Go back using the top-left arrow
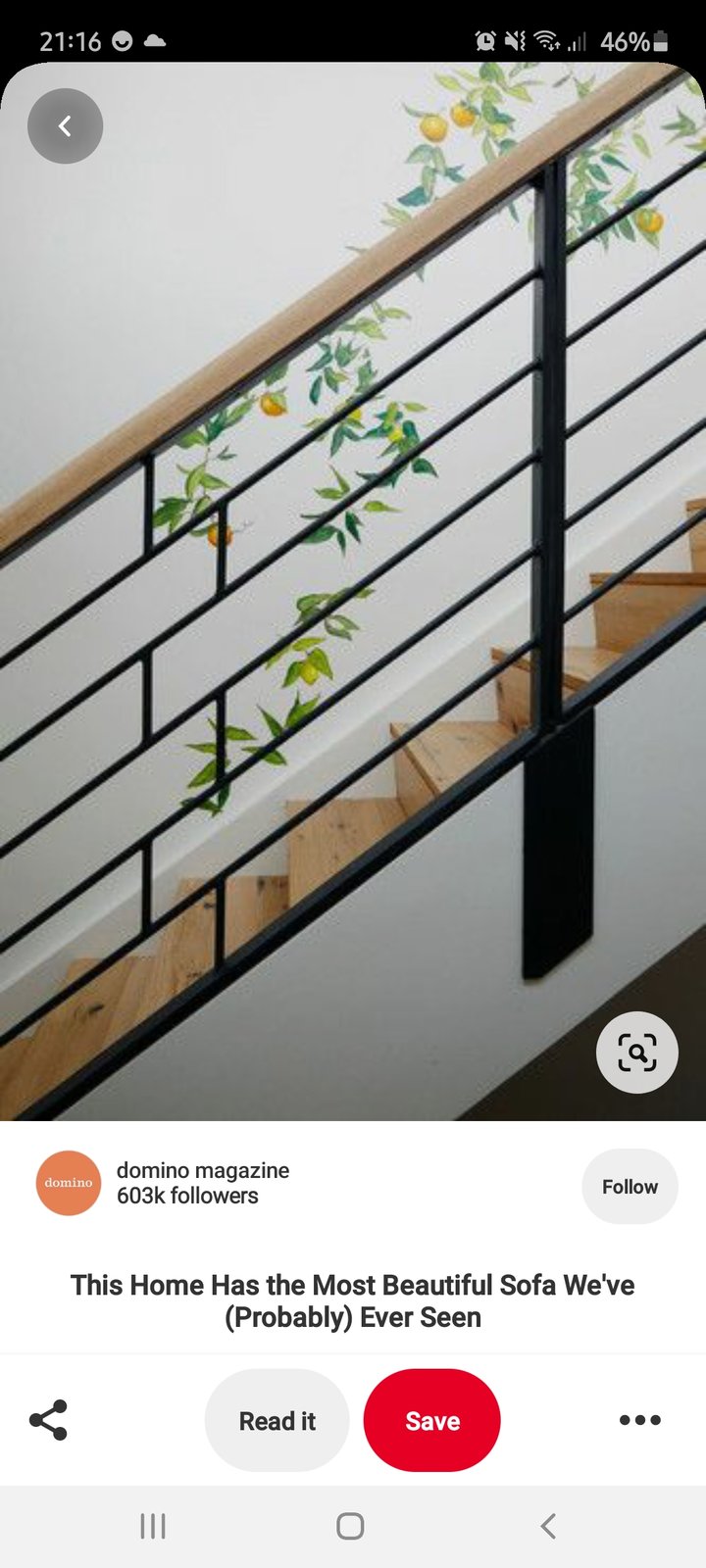706x1568 pixels. click(65, 125)
